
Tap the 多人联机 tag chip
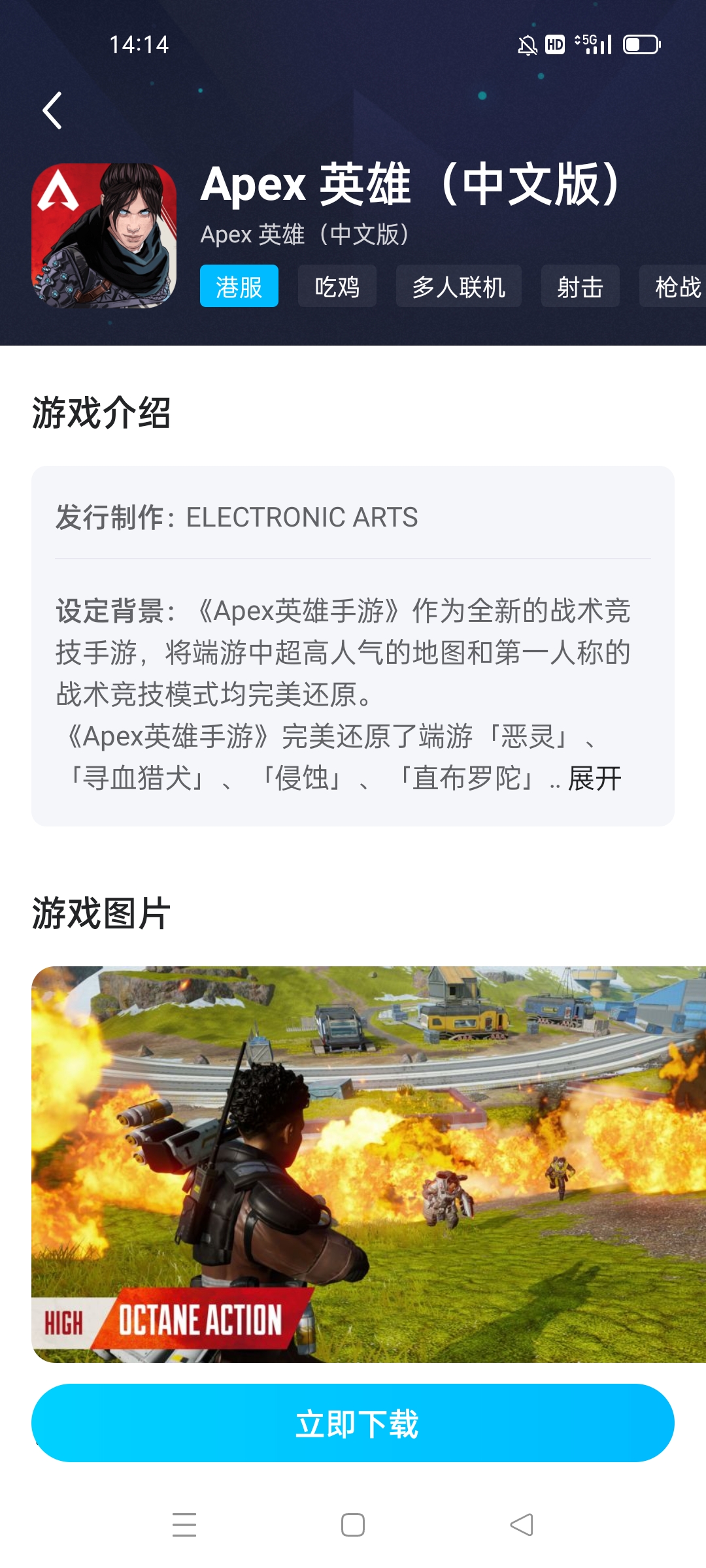[x=458, y=286]
